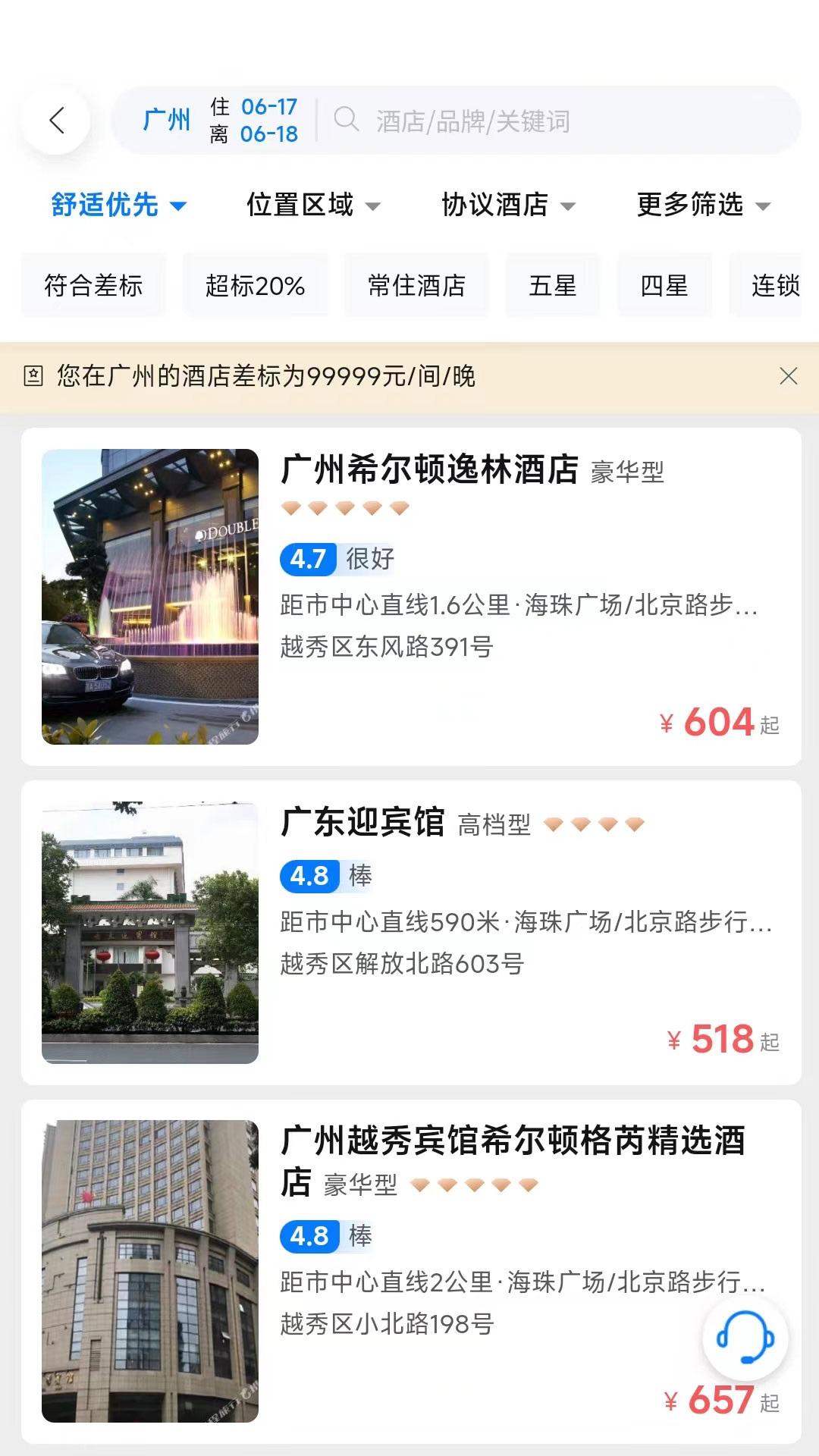Activate the 超标20% filter
This screenshot has height=1456, width=819.
click(x=256, y=286)
